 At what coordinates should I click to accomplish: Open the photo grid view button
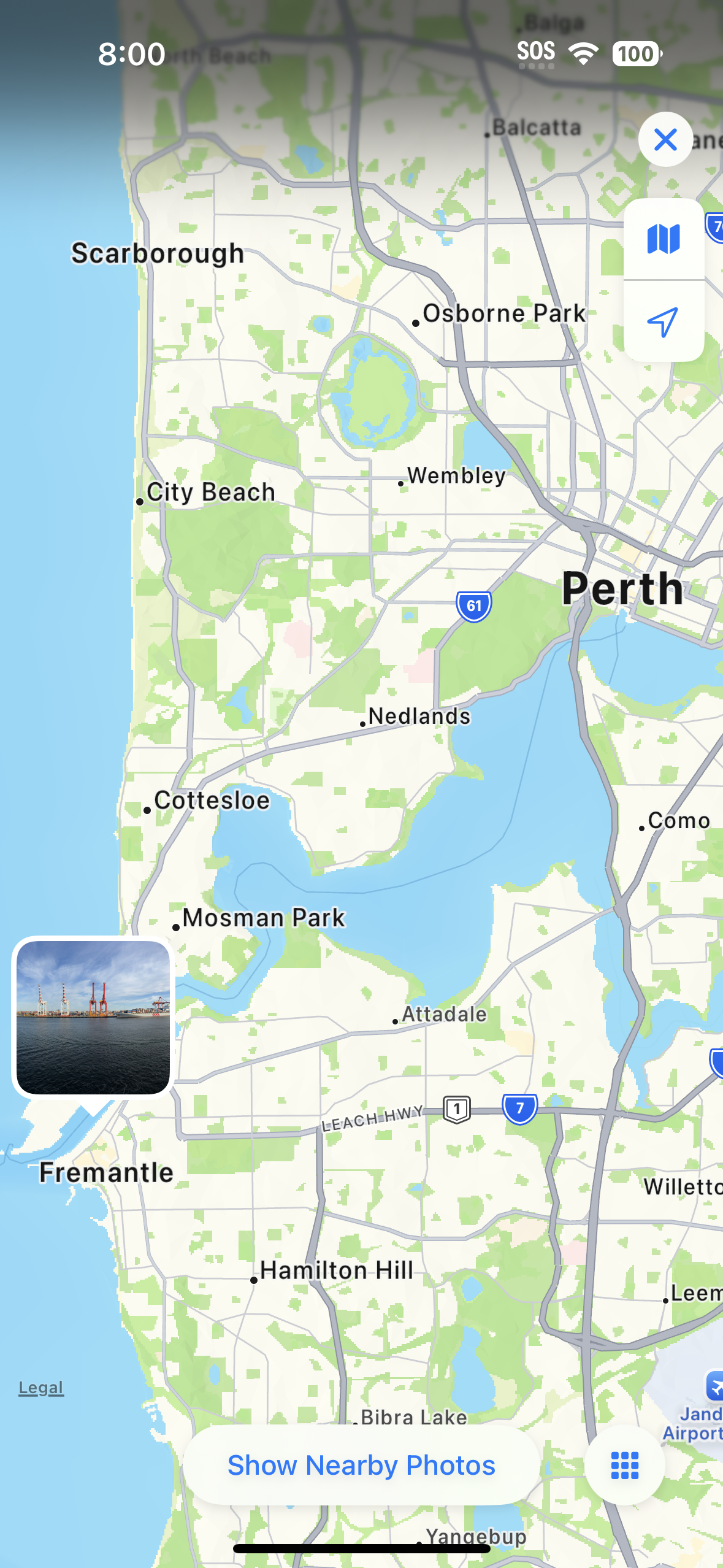click(x=625, y=1465)
